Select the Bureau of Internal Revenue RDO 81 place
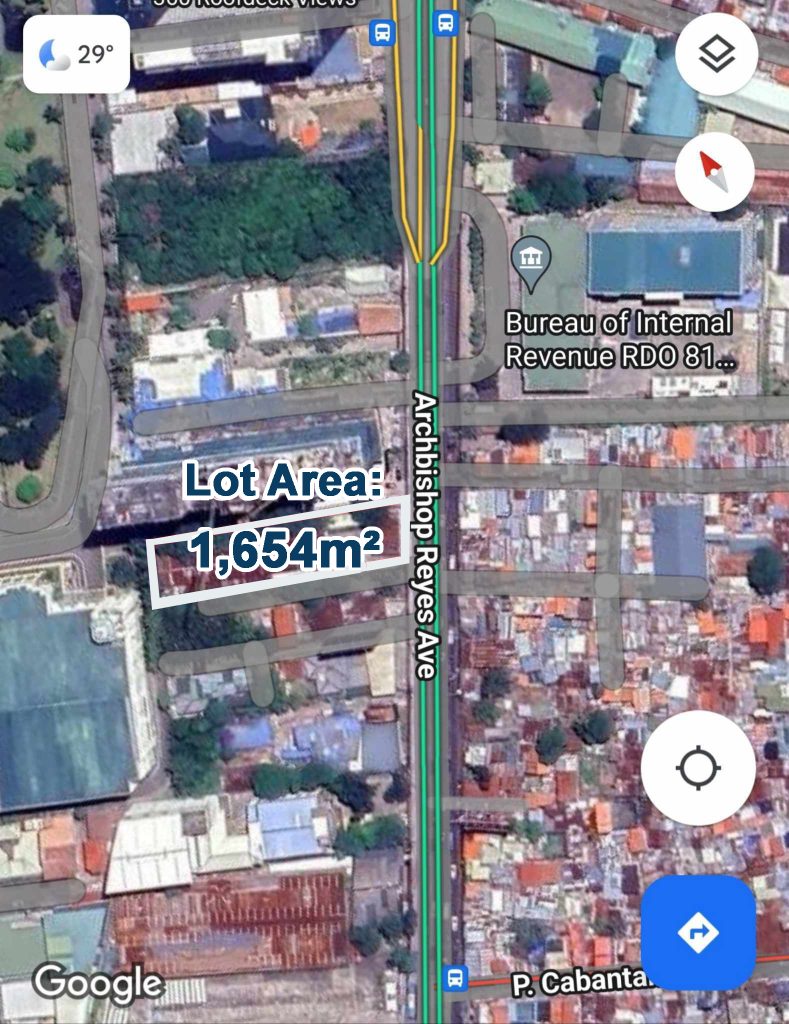Viewport: 789px width, 1024px height. (x=531, y=260)
